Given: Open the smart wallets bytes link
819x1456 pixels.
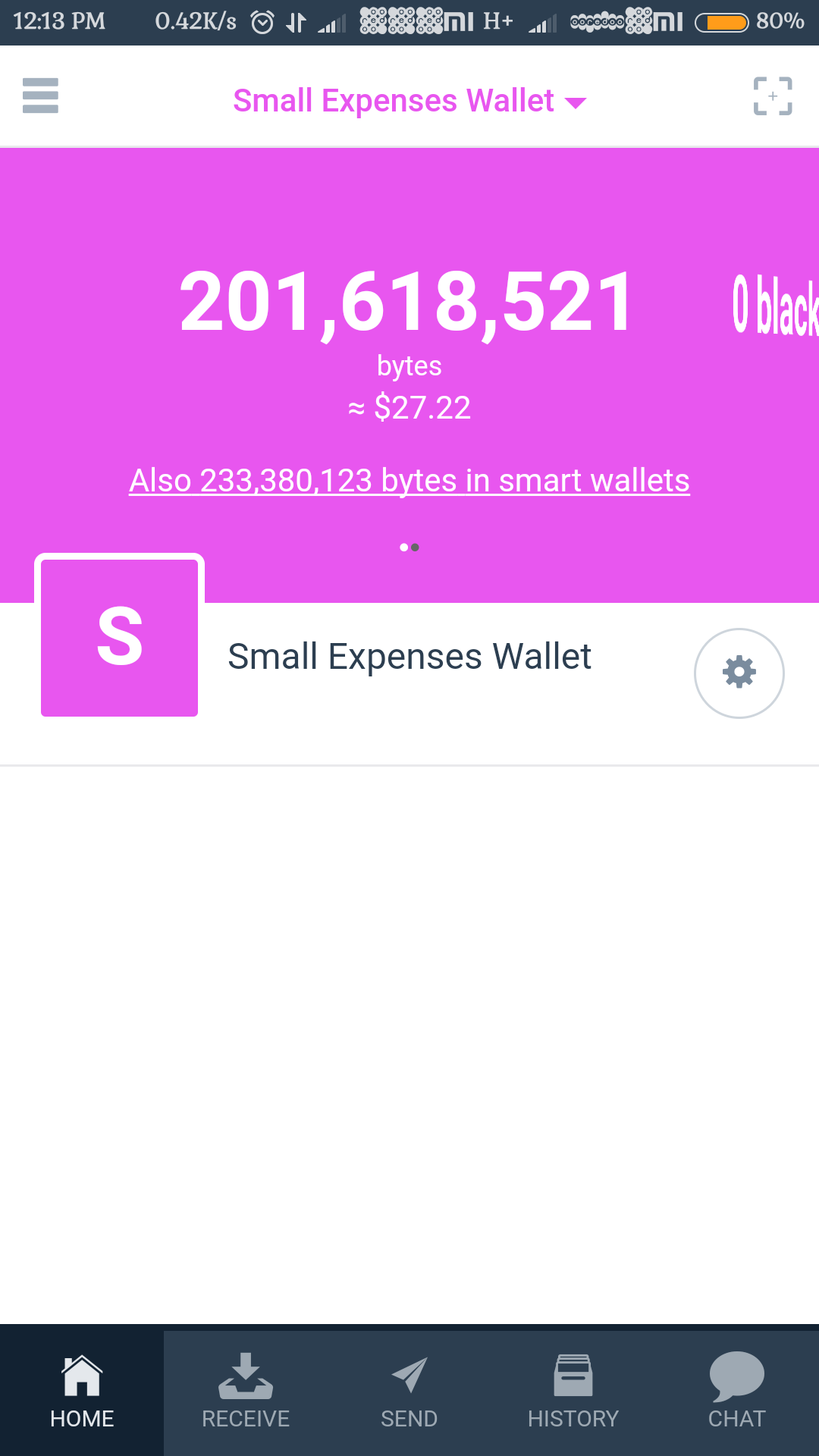Looking at the screenshot, I should [409, 480].
